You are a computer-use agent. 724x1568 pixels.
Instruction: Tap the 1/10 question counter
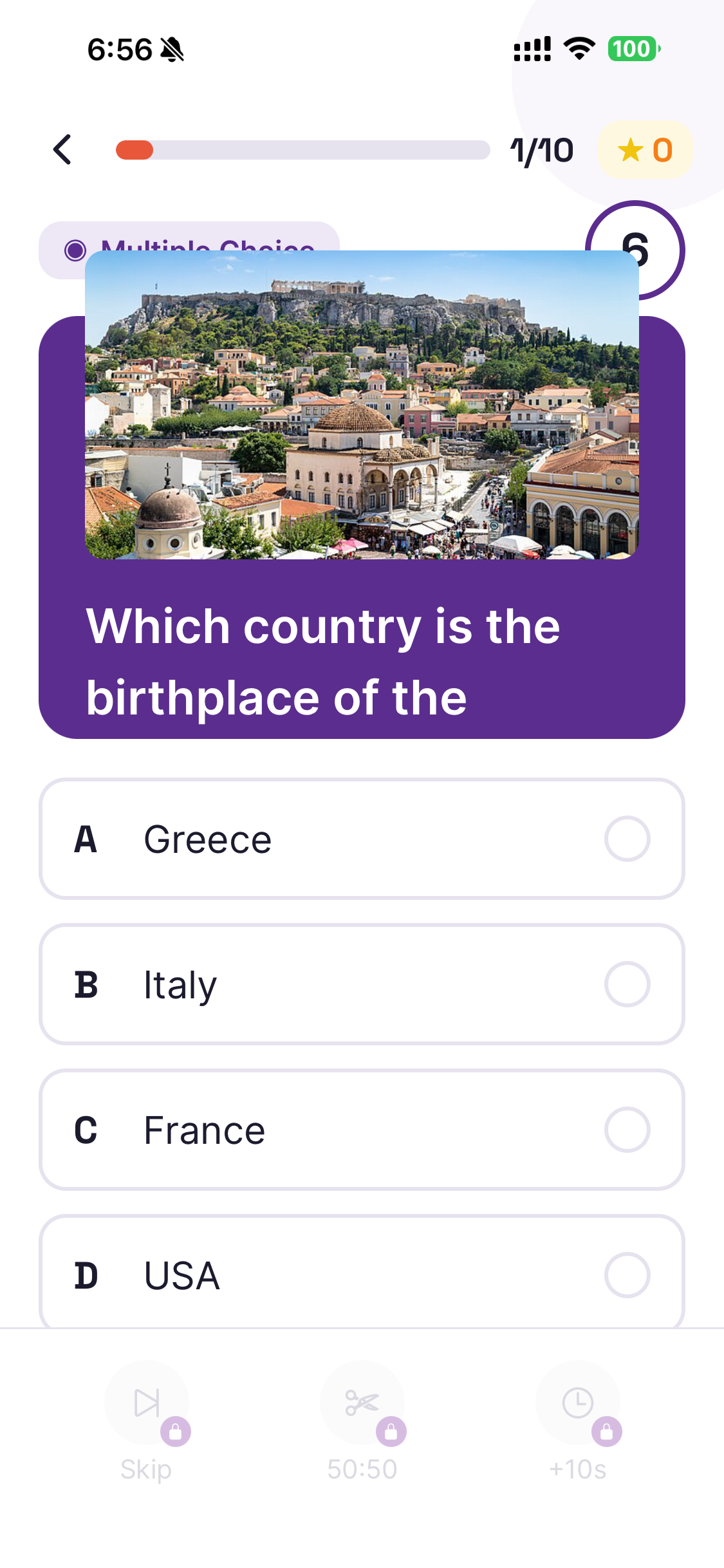coord(541,149)
